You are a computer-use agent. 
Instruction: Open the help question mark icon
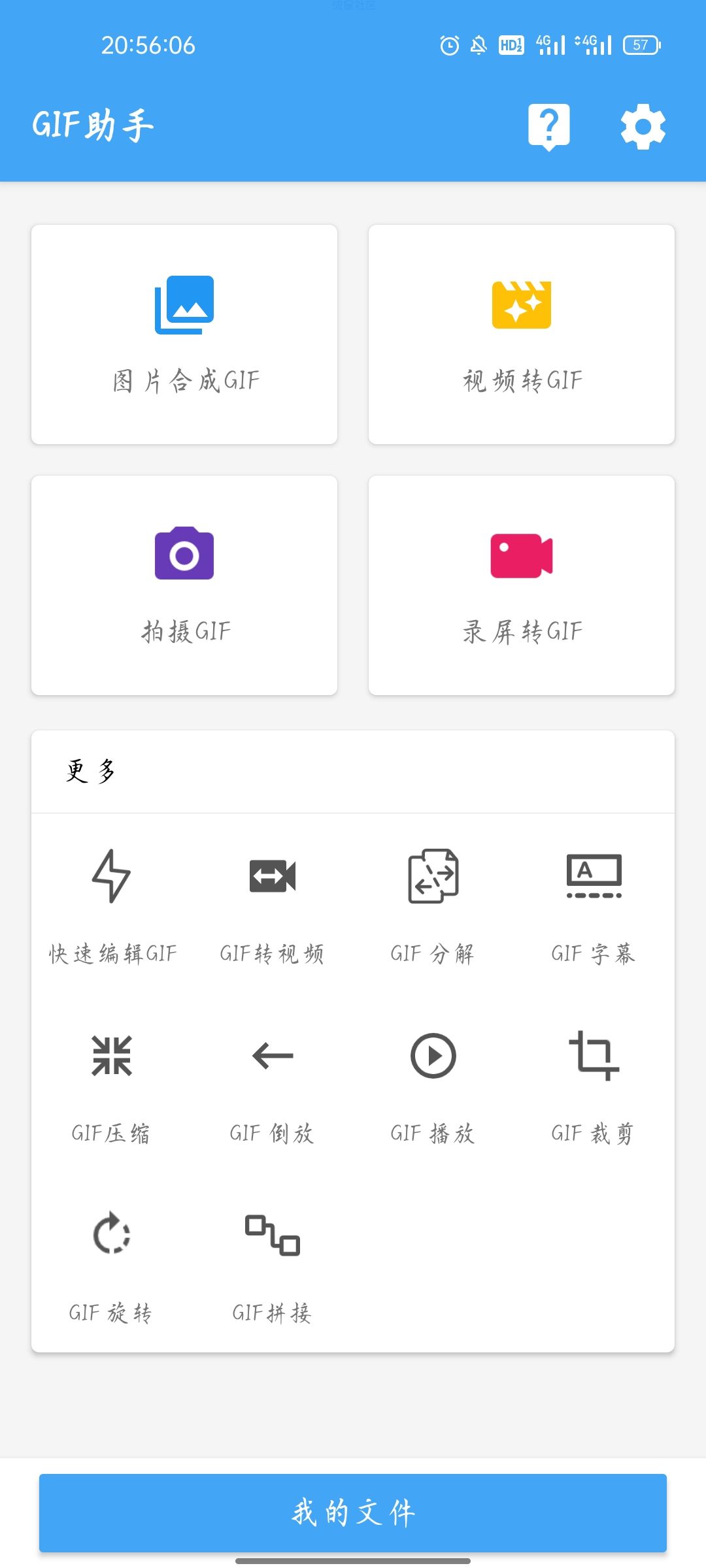(x=548, y=126)
